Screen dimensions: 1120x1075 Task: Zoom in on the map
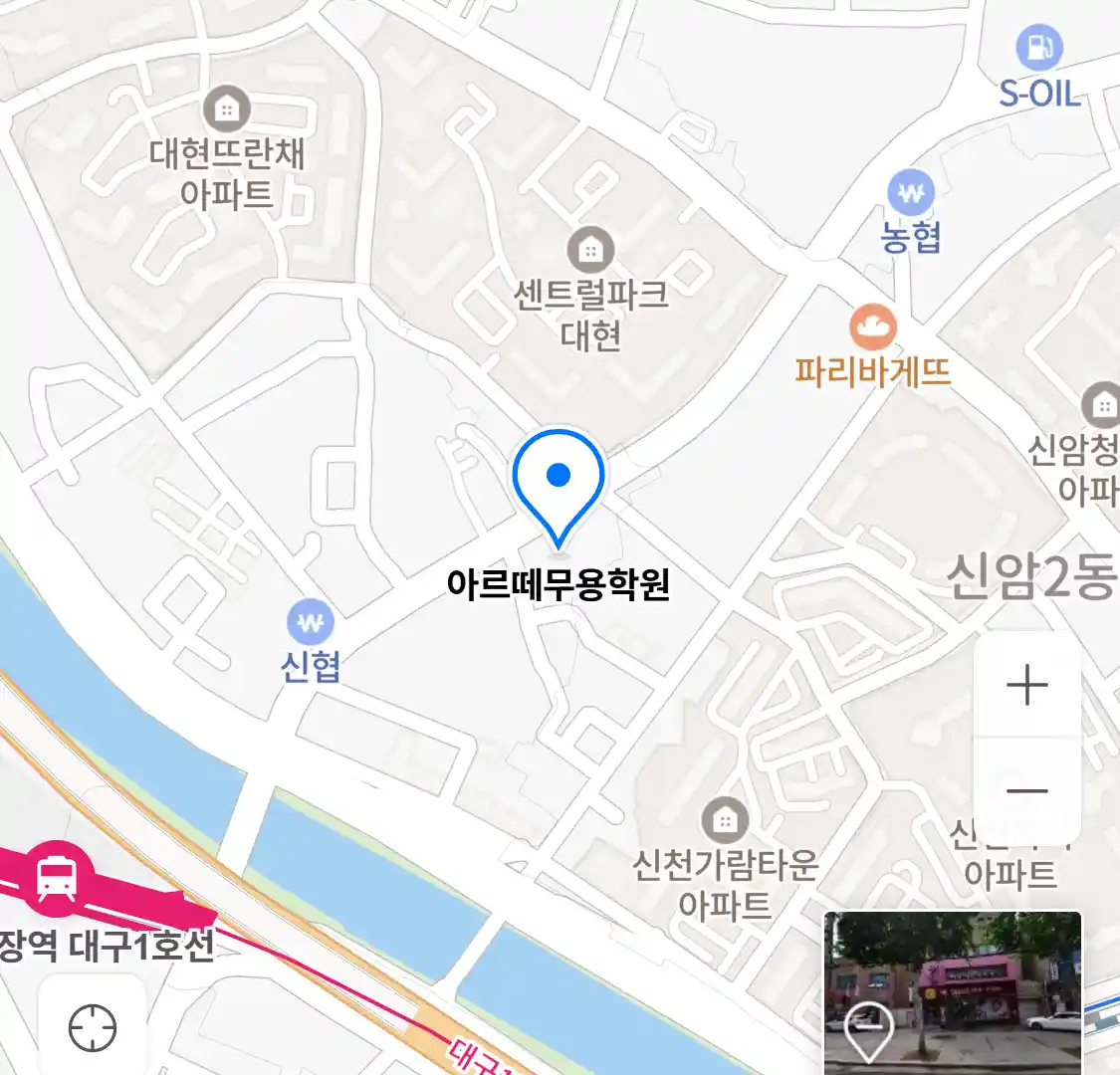click(1026, 686)
